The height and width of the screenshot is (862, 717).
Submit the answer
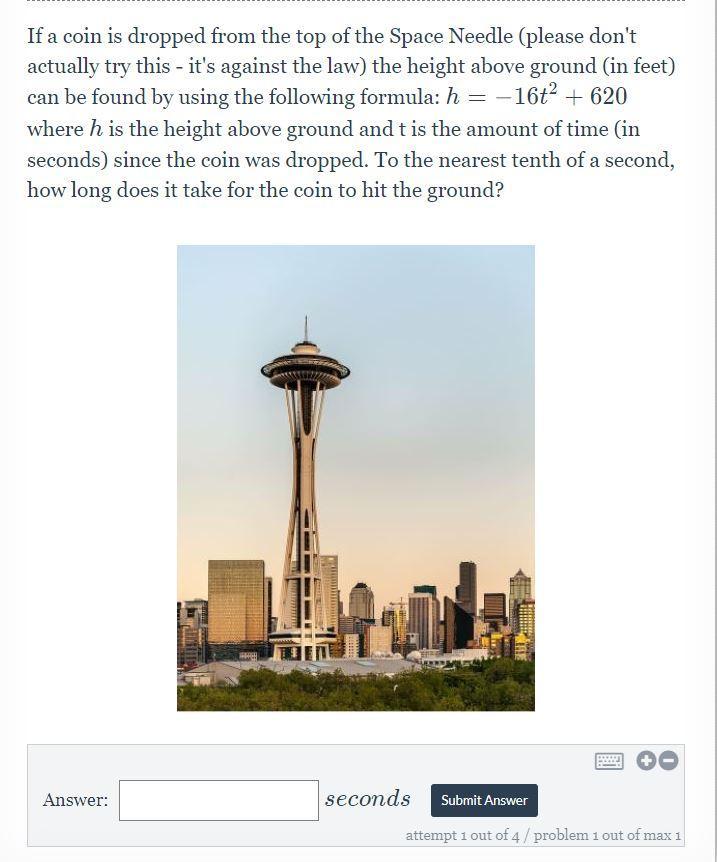pos(484,800)
